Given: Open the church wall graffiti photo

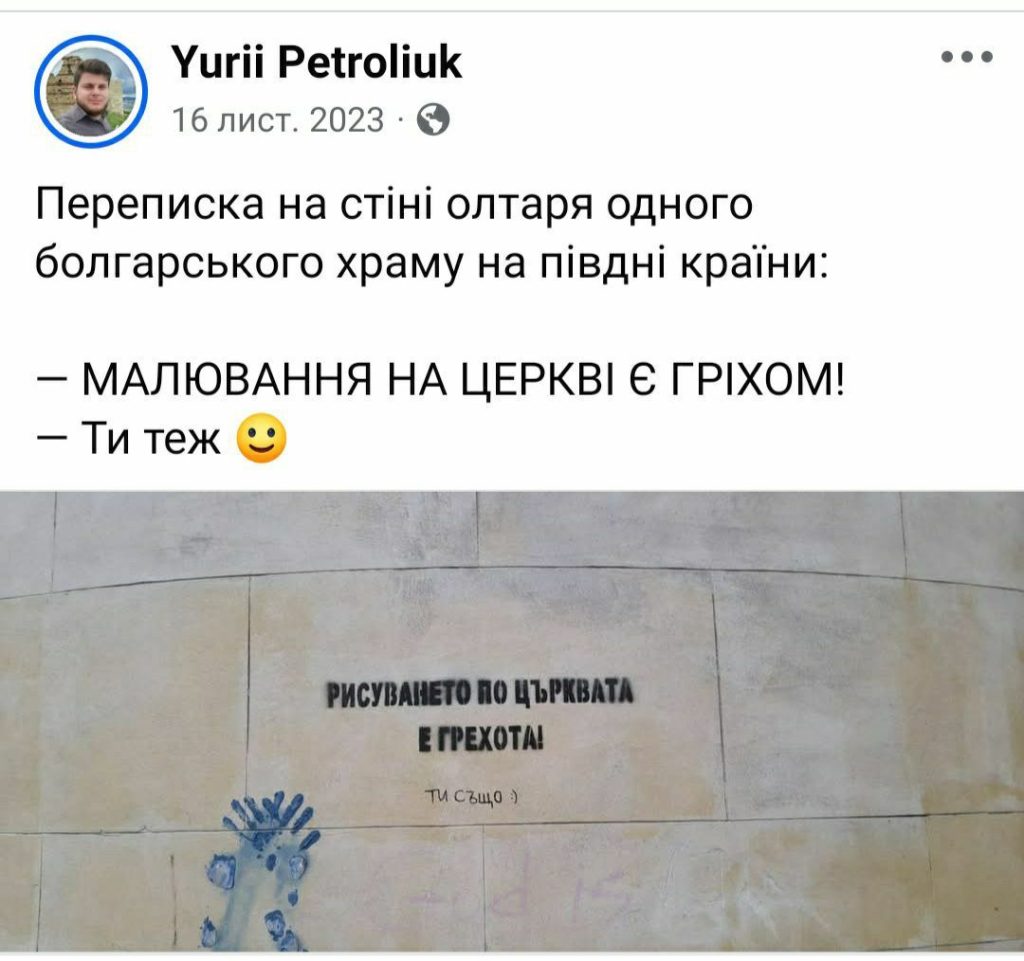Looking at the screenshot, I should tap(512, 720).
